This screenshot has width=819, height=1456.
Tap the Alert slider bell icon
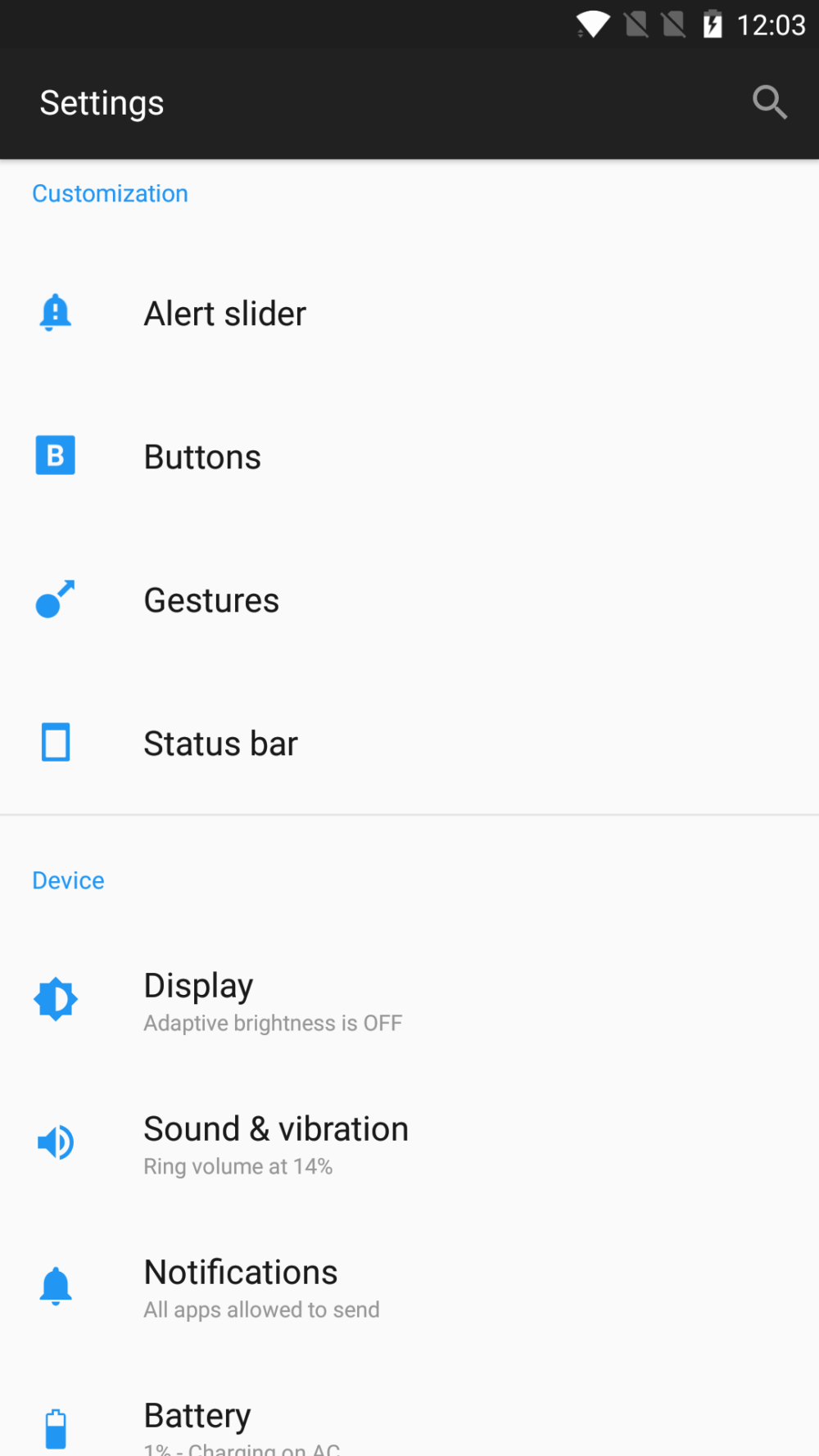click(x=55, y=312)
